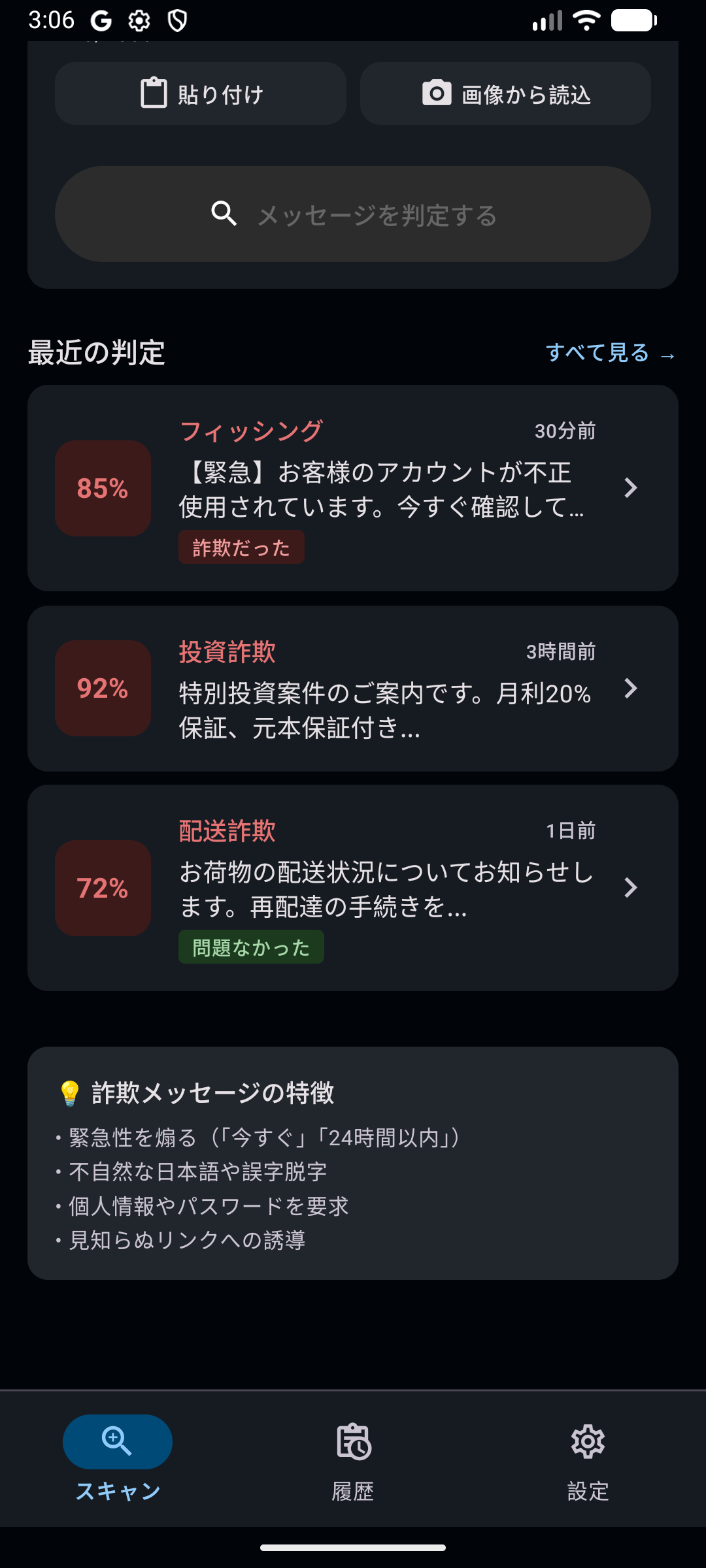Expand the 投資詐欺 result via its chevron
This screenshot has width=706, height=1568.
(631, 688)
